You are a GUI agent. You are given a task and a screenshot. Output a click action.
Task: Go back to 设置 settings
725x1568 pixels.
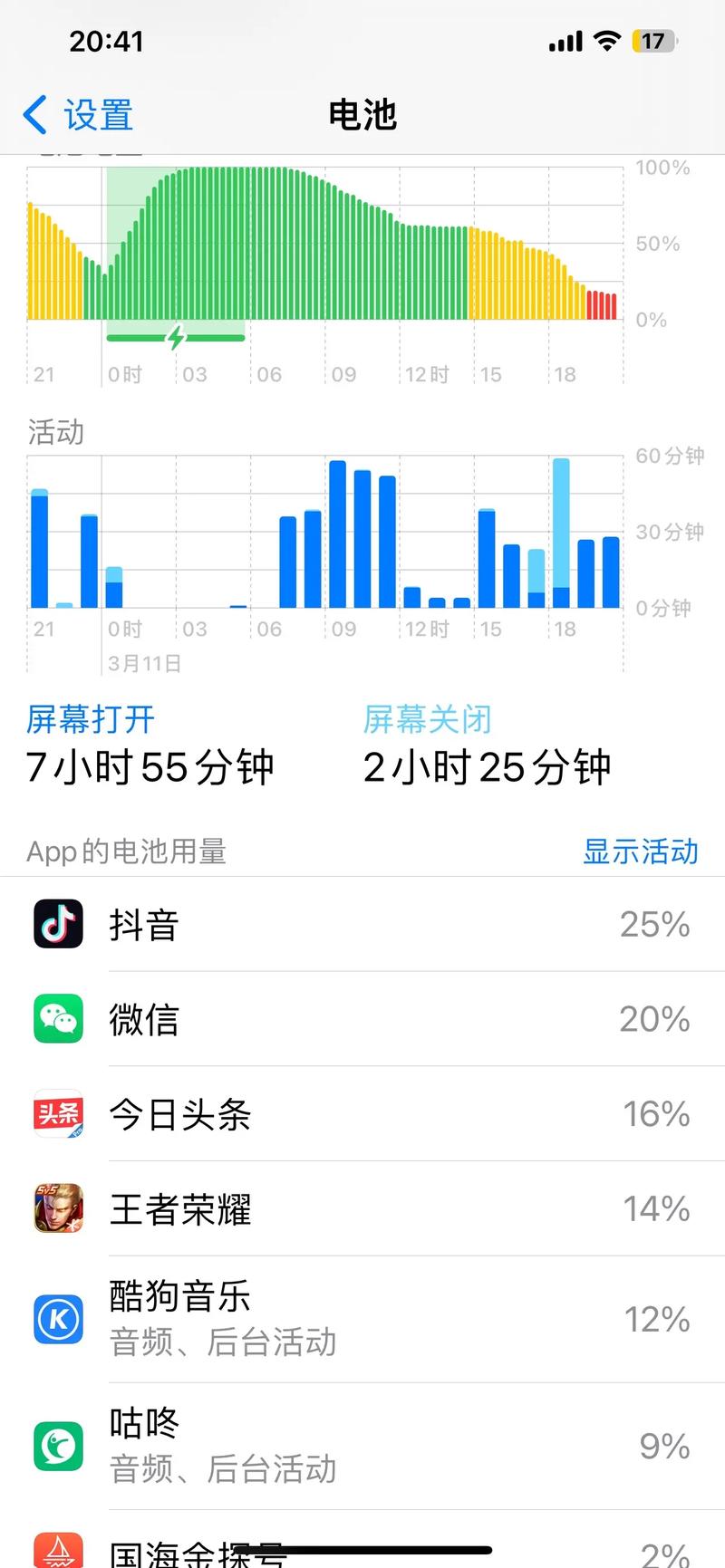tap(77, 115)
